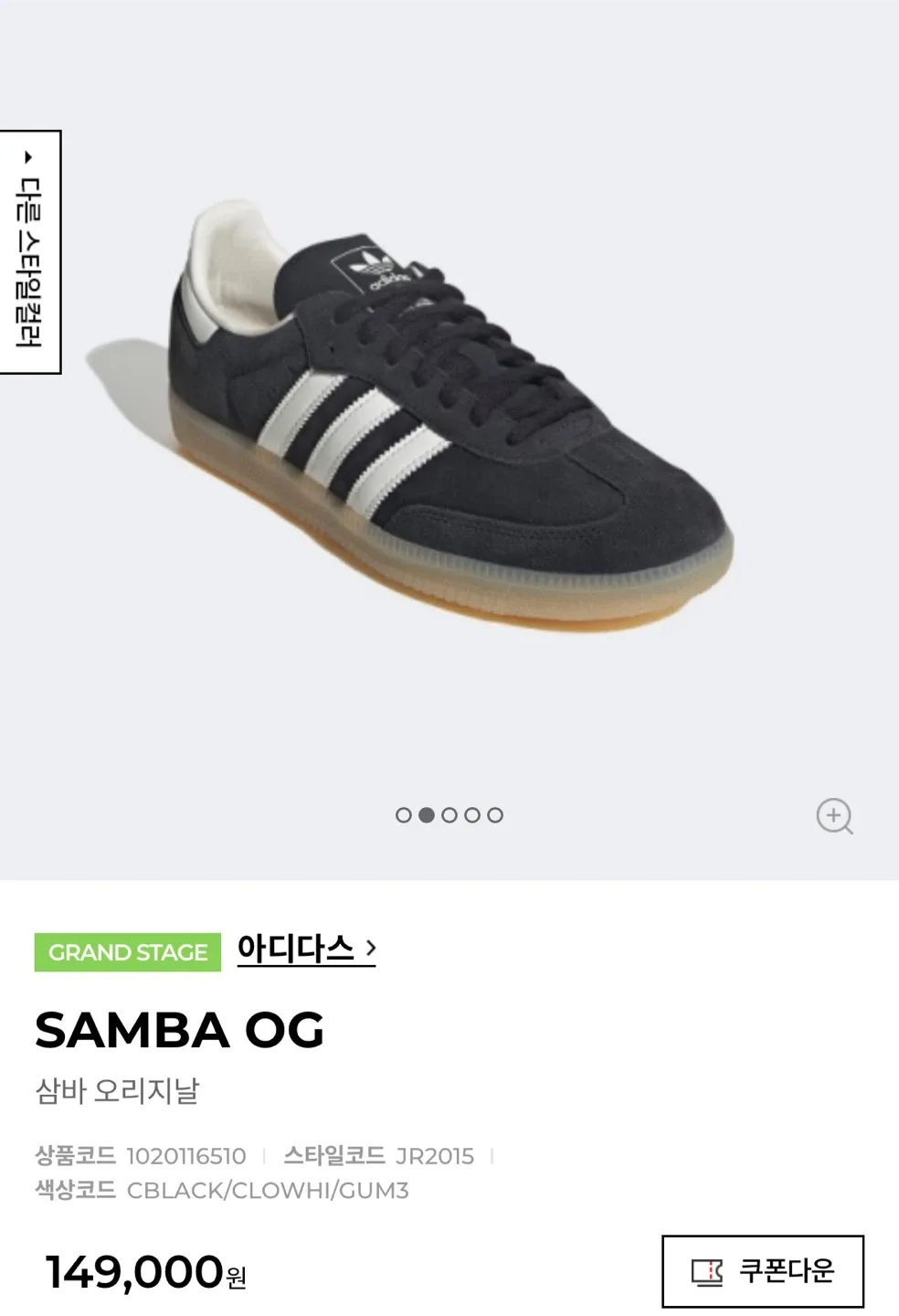Screen dimensions: 899x1316
Task: Open the 다른 스타일컬러 side tab
Action: 29,251
